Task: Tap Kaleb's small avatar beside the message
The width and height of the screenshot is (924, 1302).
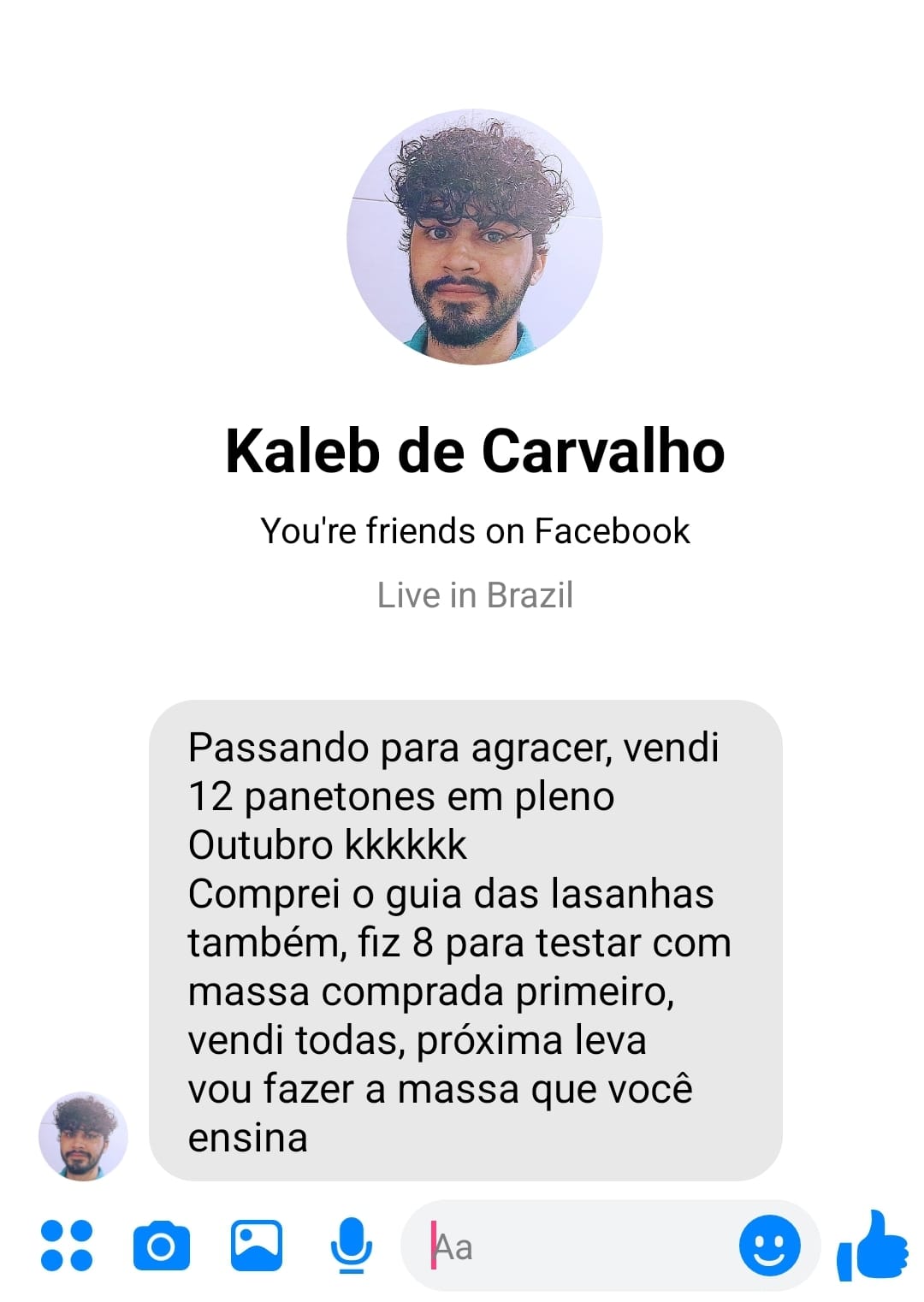Action: 83,1135
